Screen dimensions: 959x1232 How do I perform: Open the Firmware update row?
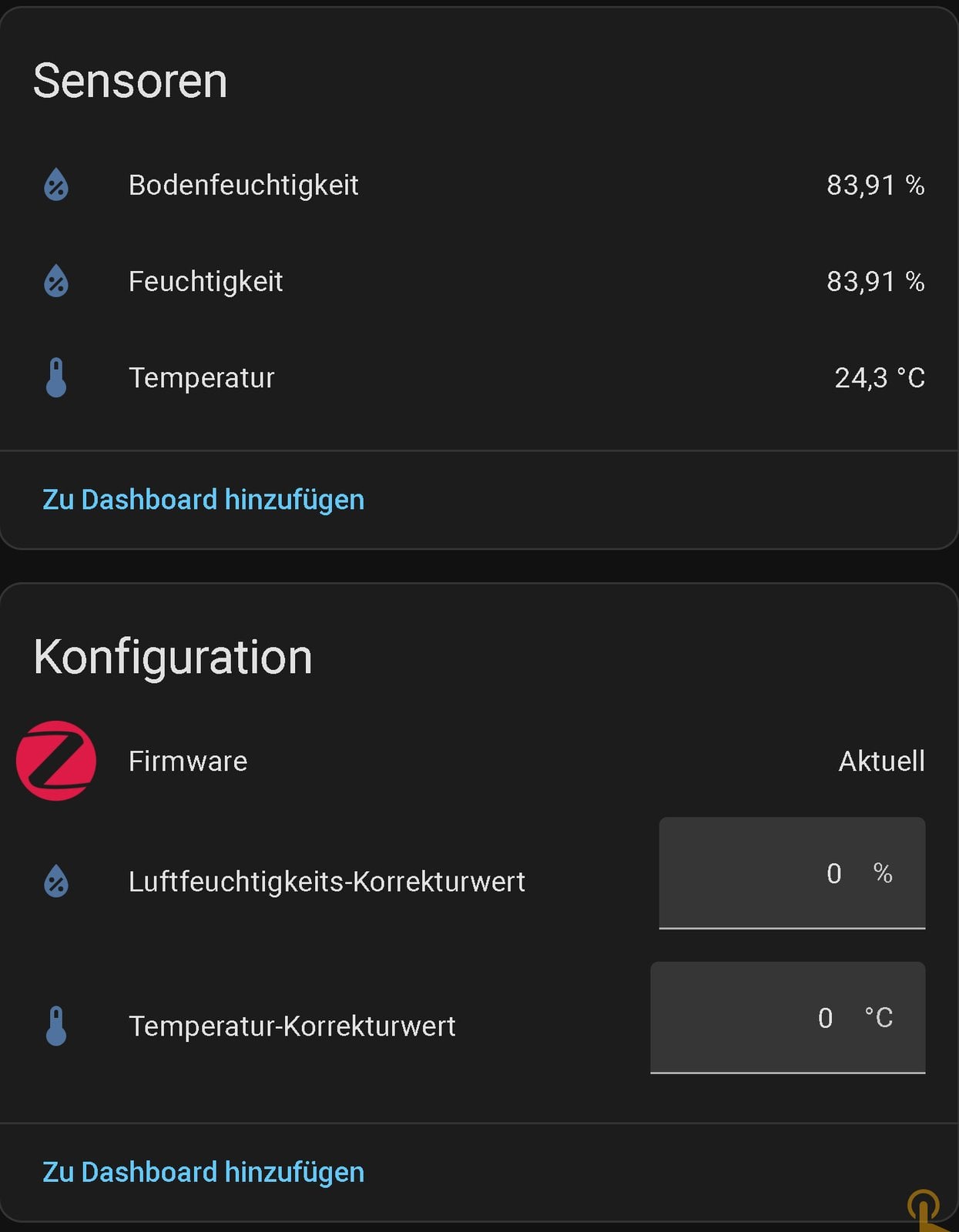tap(479, 761)
